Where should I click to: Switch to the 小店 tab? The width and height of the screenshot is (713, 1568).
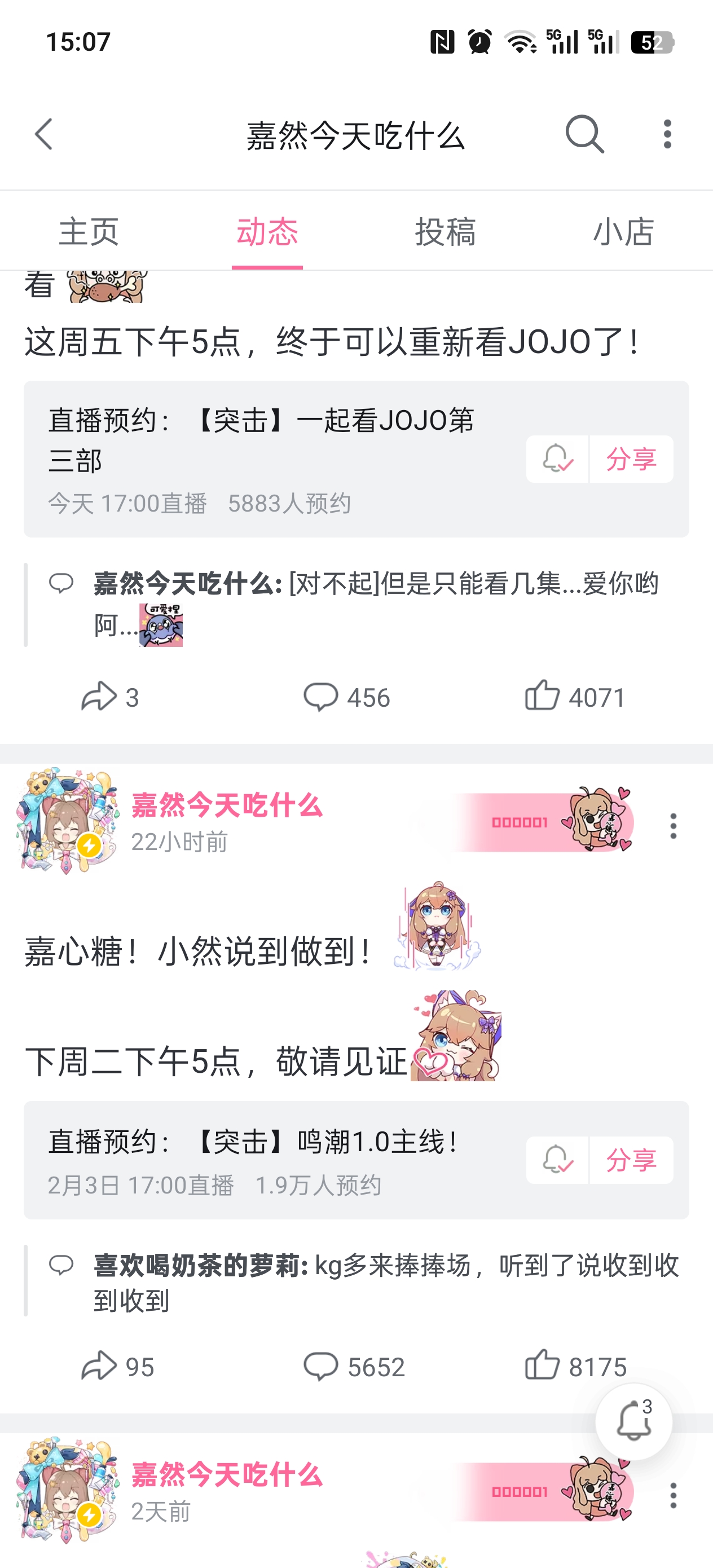(623, 231)
